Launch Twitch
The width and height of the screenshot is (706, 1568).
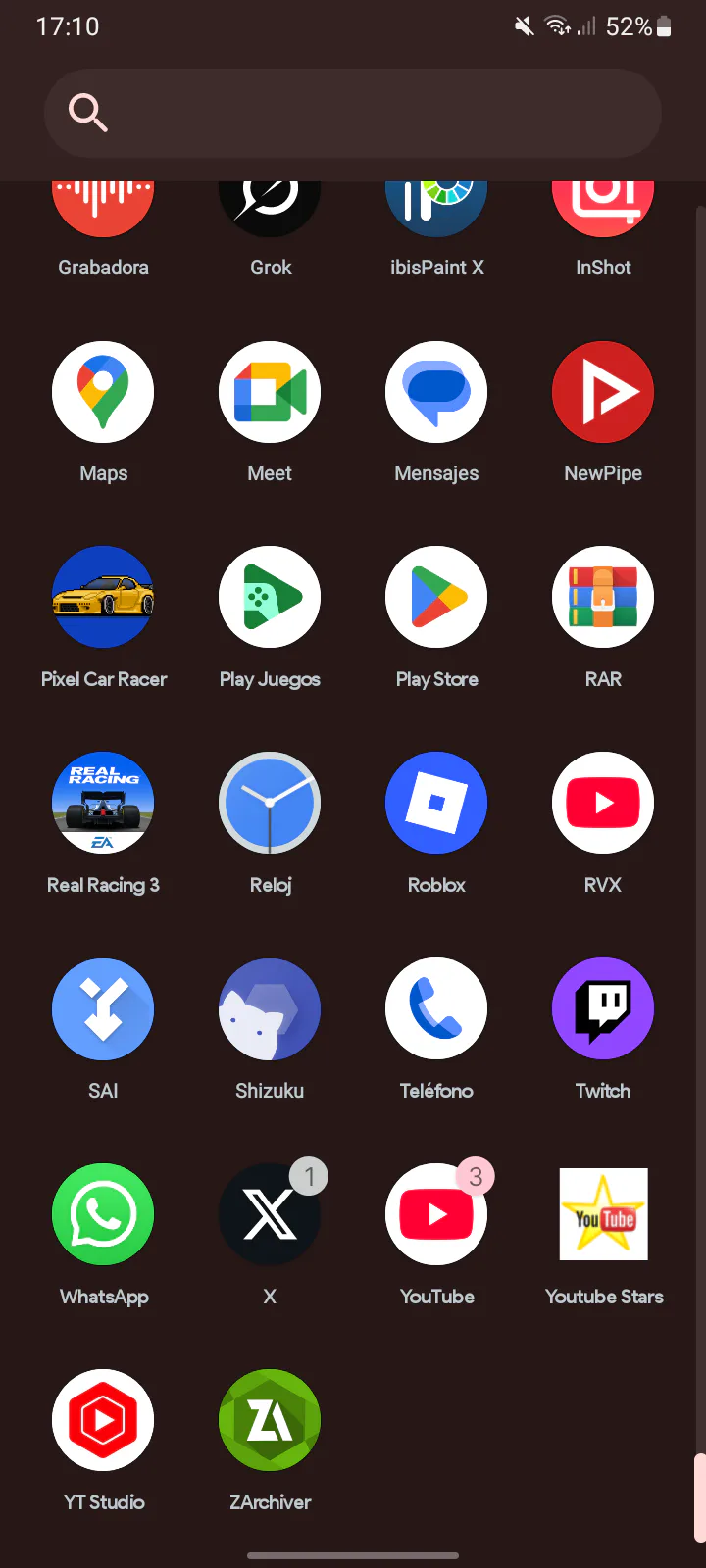point(603,1009)
